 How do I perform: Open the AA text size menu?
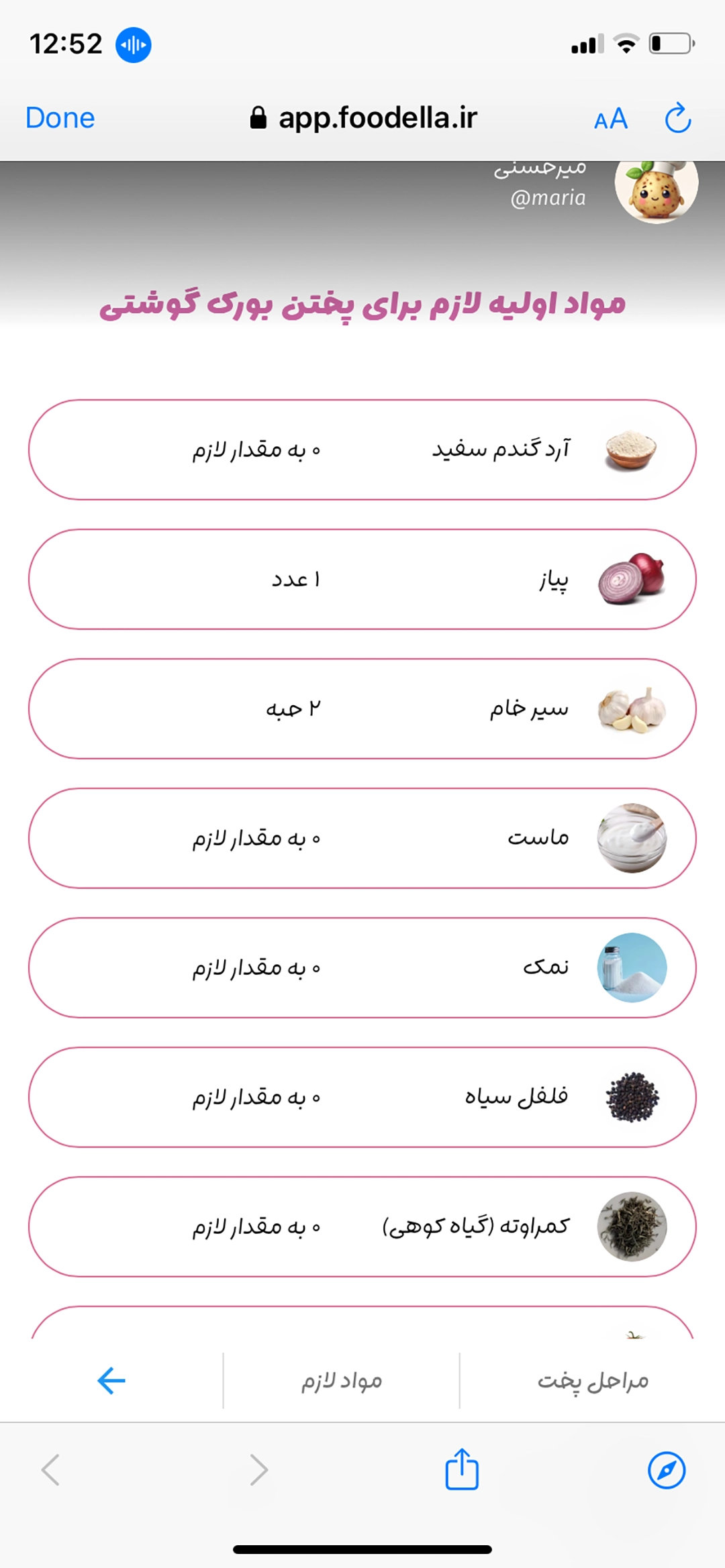tap(611, 119)
